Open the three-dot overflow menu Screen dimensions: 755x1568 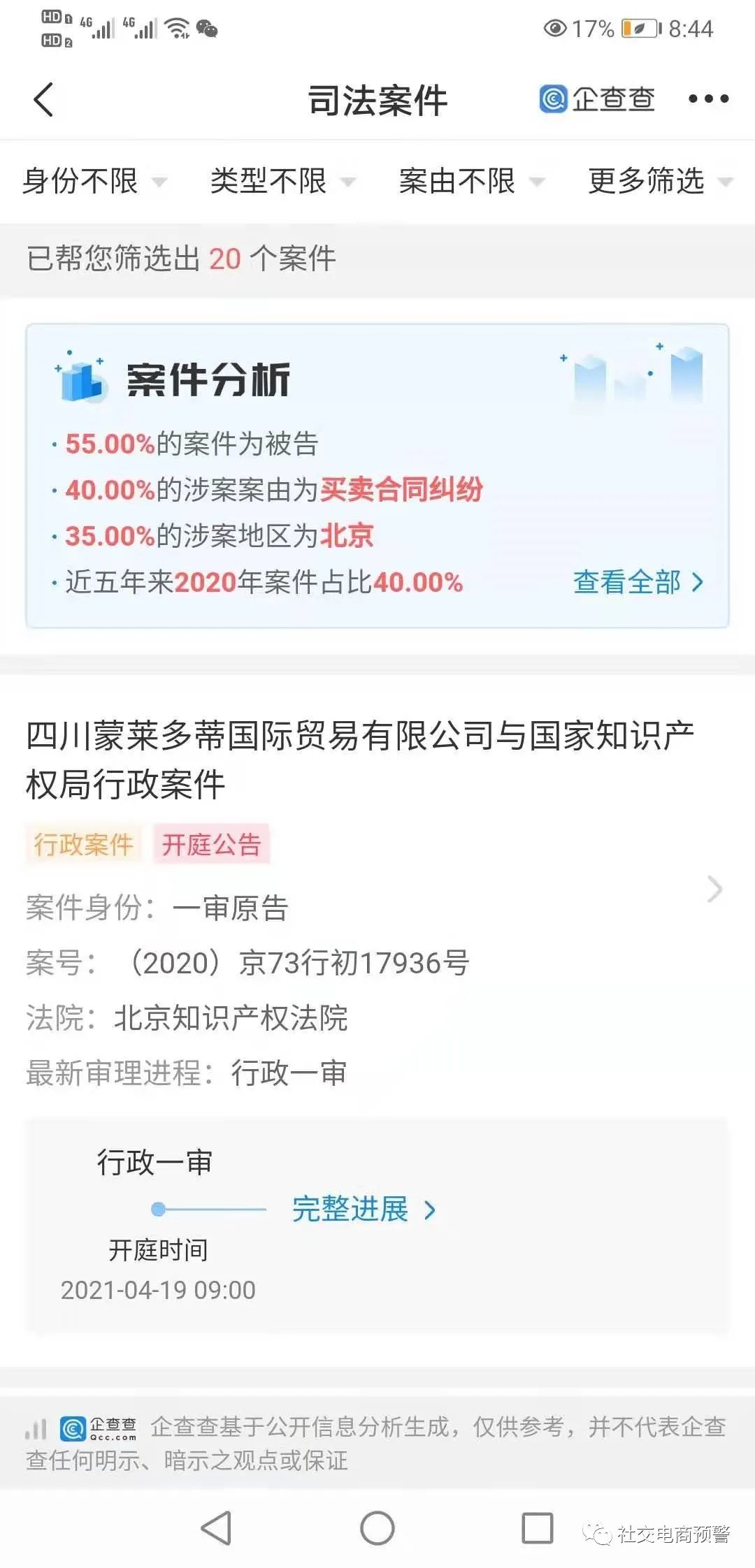pos(708,99)
